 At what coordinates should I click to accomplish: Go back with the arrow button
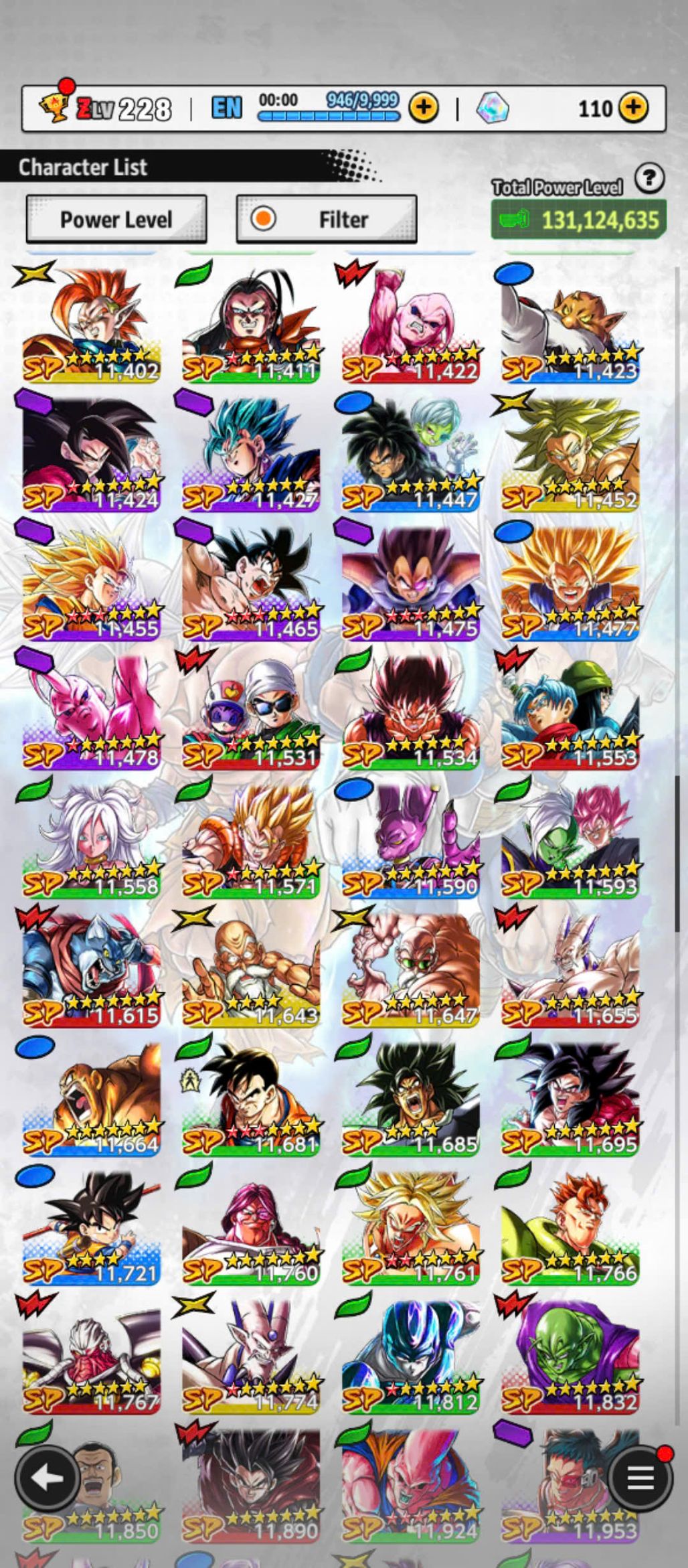47,1478
